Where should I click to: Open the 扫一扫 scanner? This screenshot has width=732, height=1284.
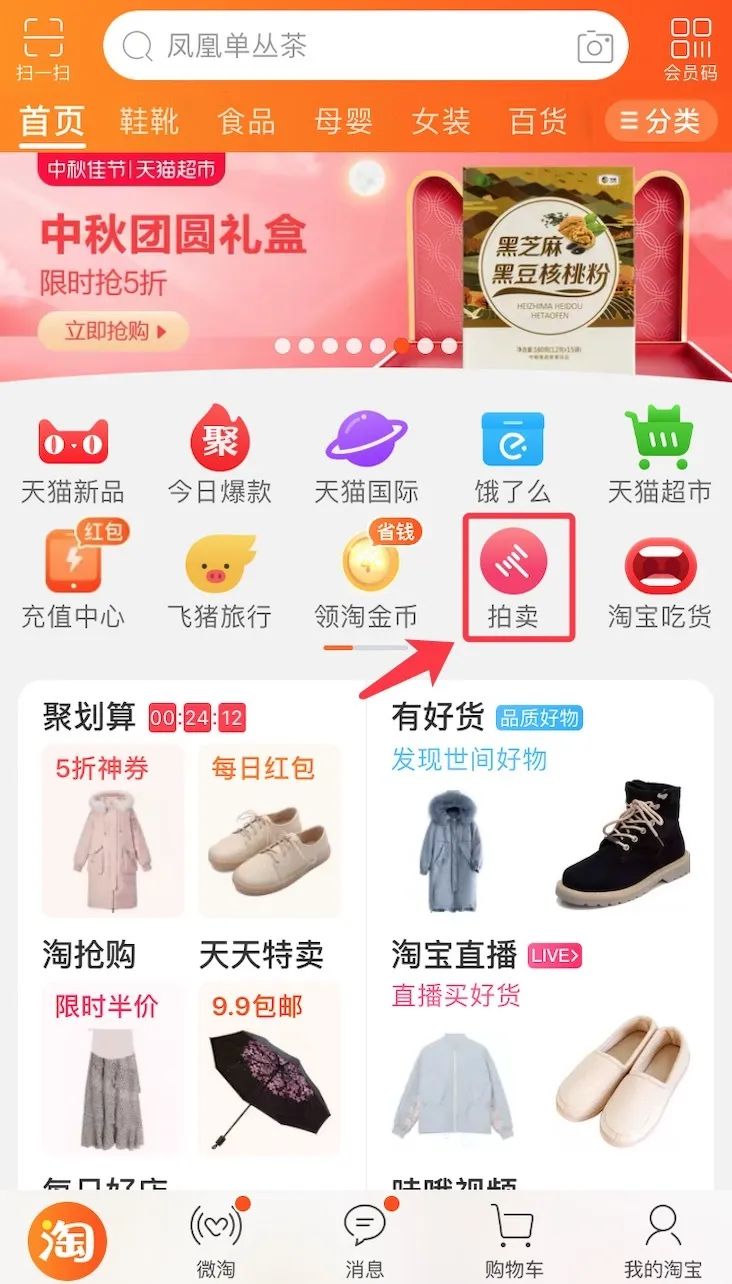point(42,46)
